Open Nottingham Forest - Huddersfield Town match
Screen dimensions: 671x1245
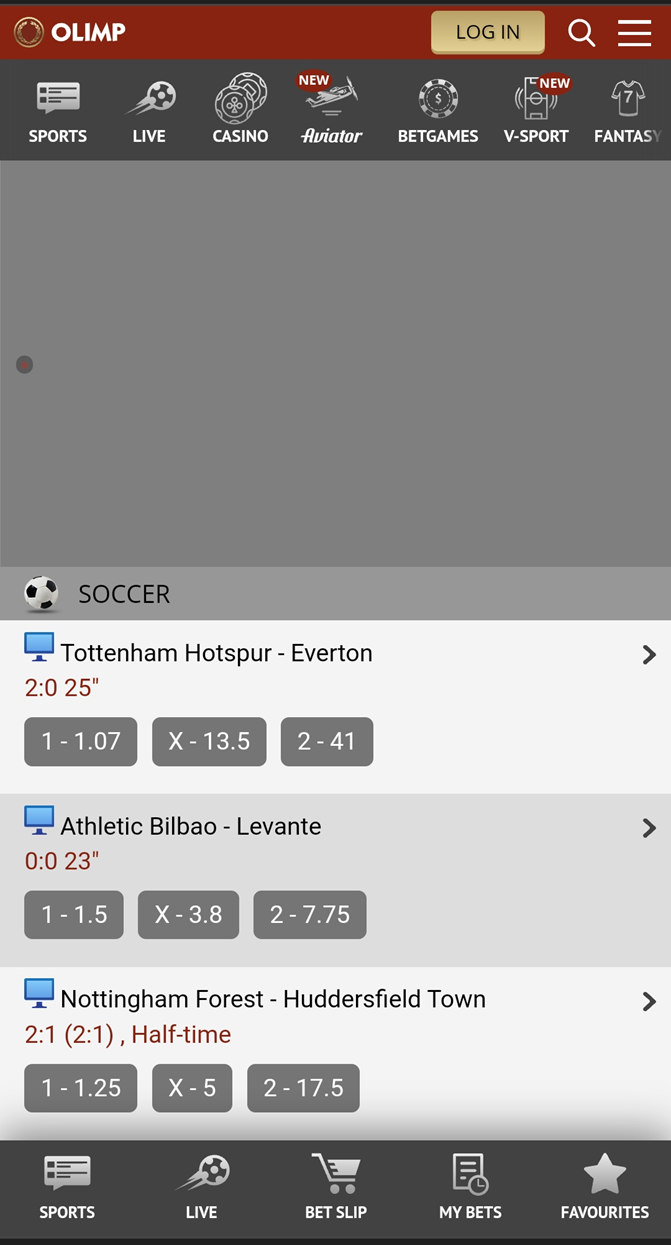272,999
